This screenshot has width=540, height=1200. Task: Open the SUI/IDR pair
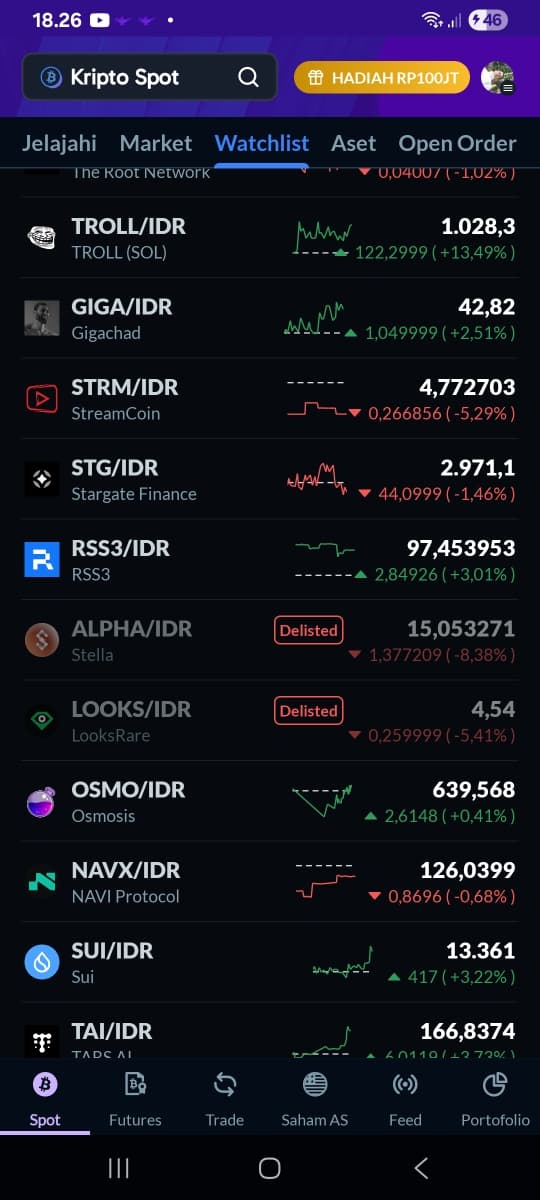[270, 962]
